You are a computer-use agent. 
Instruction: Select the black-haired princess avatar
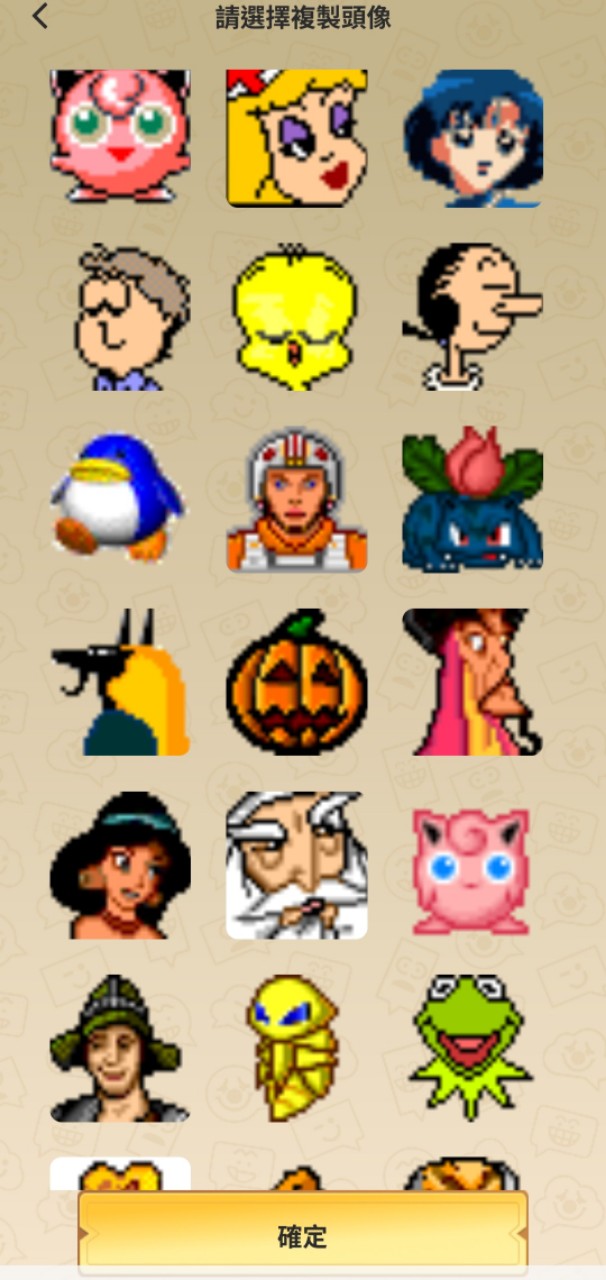pyautogui.click(x=120, y=866)
